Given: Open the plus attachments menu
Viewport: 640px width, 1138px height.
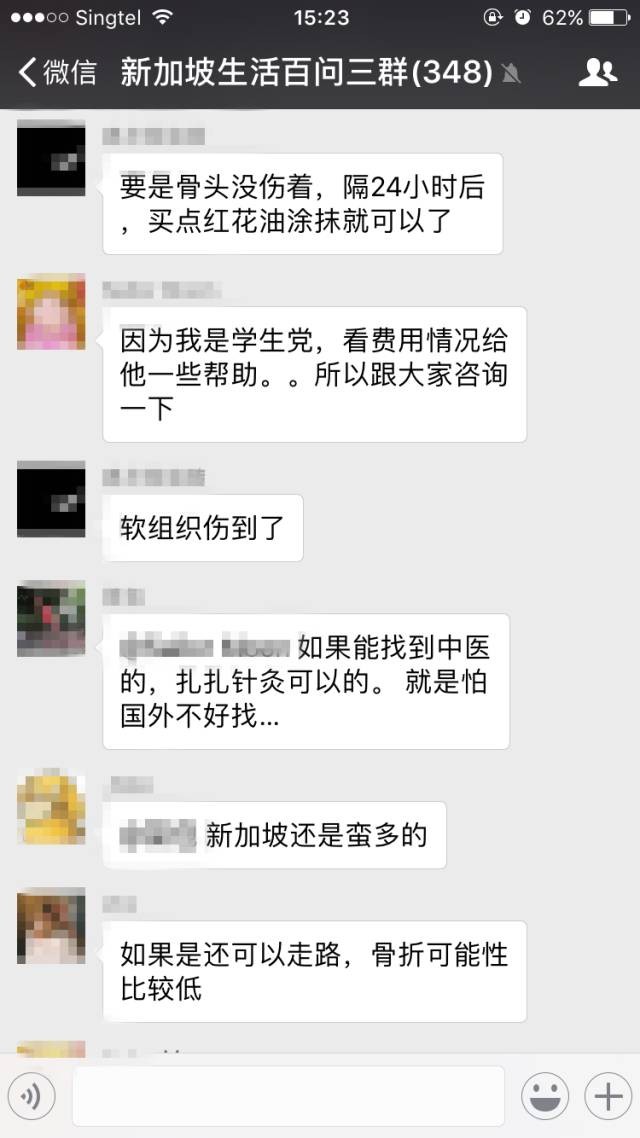Looking at the screenshot, I should (x=608, y=1097).
